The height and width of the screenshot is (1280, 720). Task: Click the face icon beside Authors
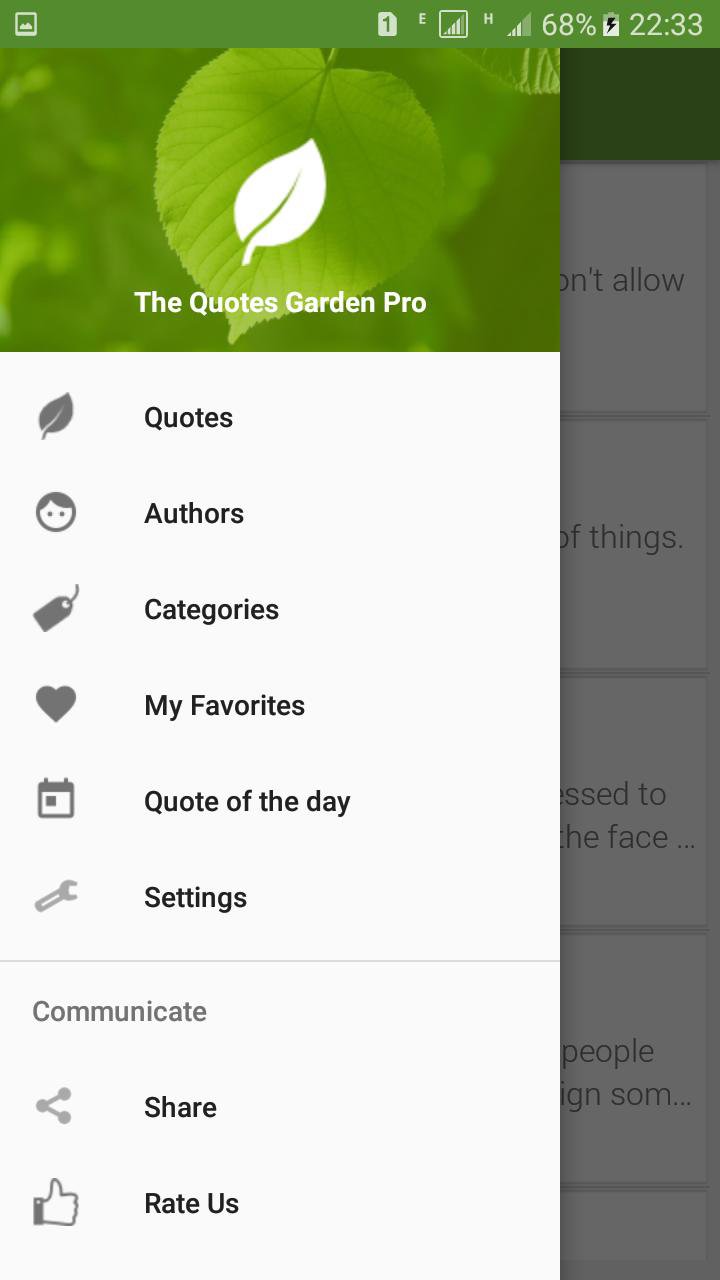(x=55, y=512)
